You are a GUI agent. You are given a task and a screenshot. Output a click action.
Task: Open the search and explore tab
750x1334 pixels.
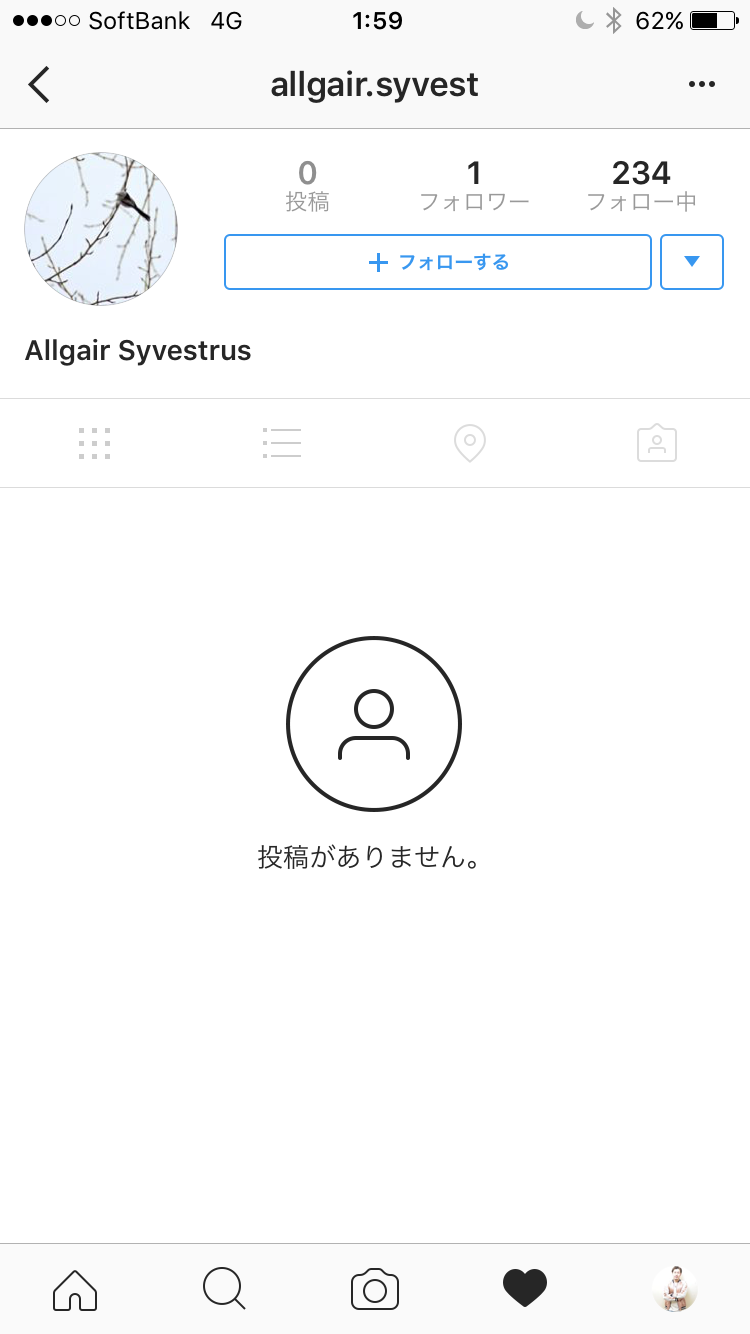(224, 1289)
